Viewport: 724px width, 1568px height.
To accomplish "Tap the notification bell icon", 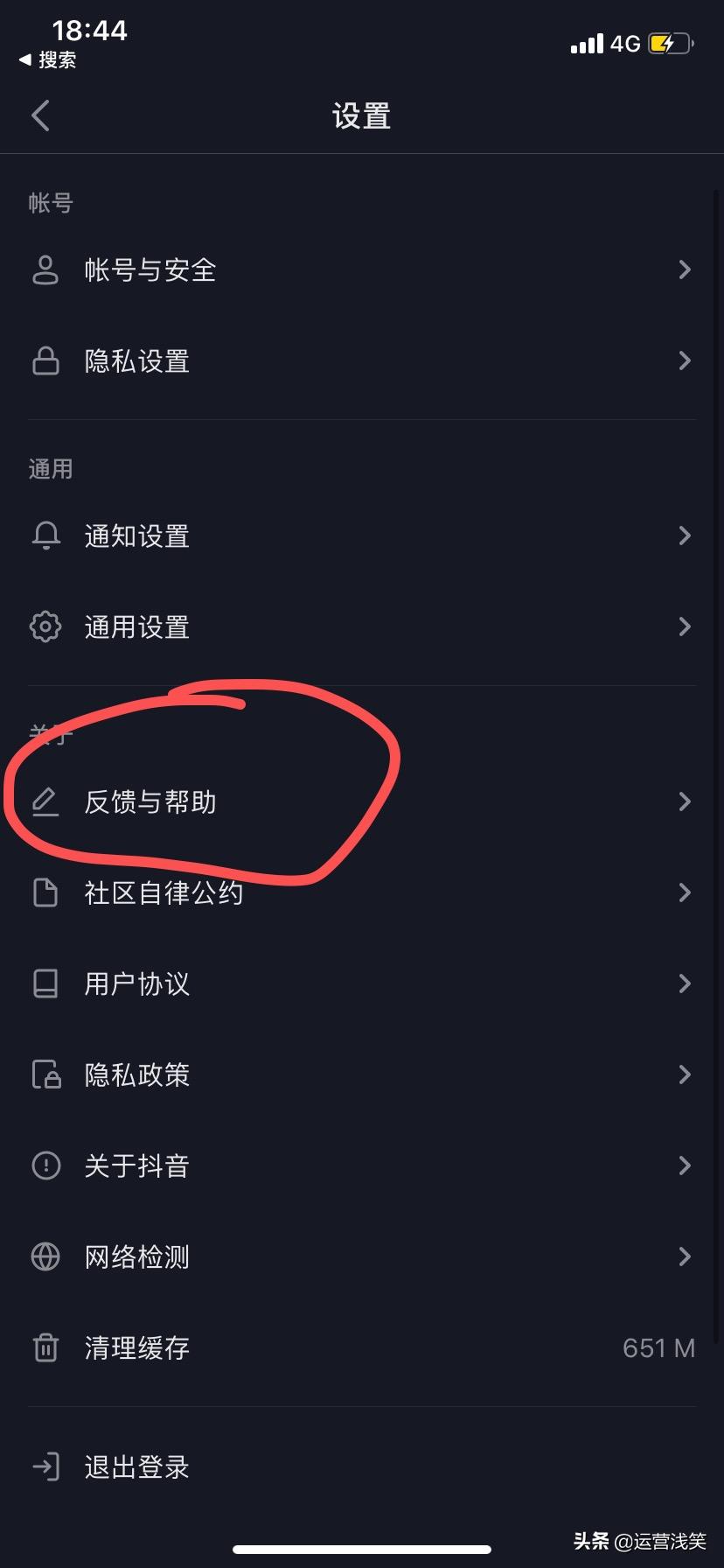I will (x=45, y=535).
